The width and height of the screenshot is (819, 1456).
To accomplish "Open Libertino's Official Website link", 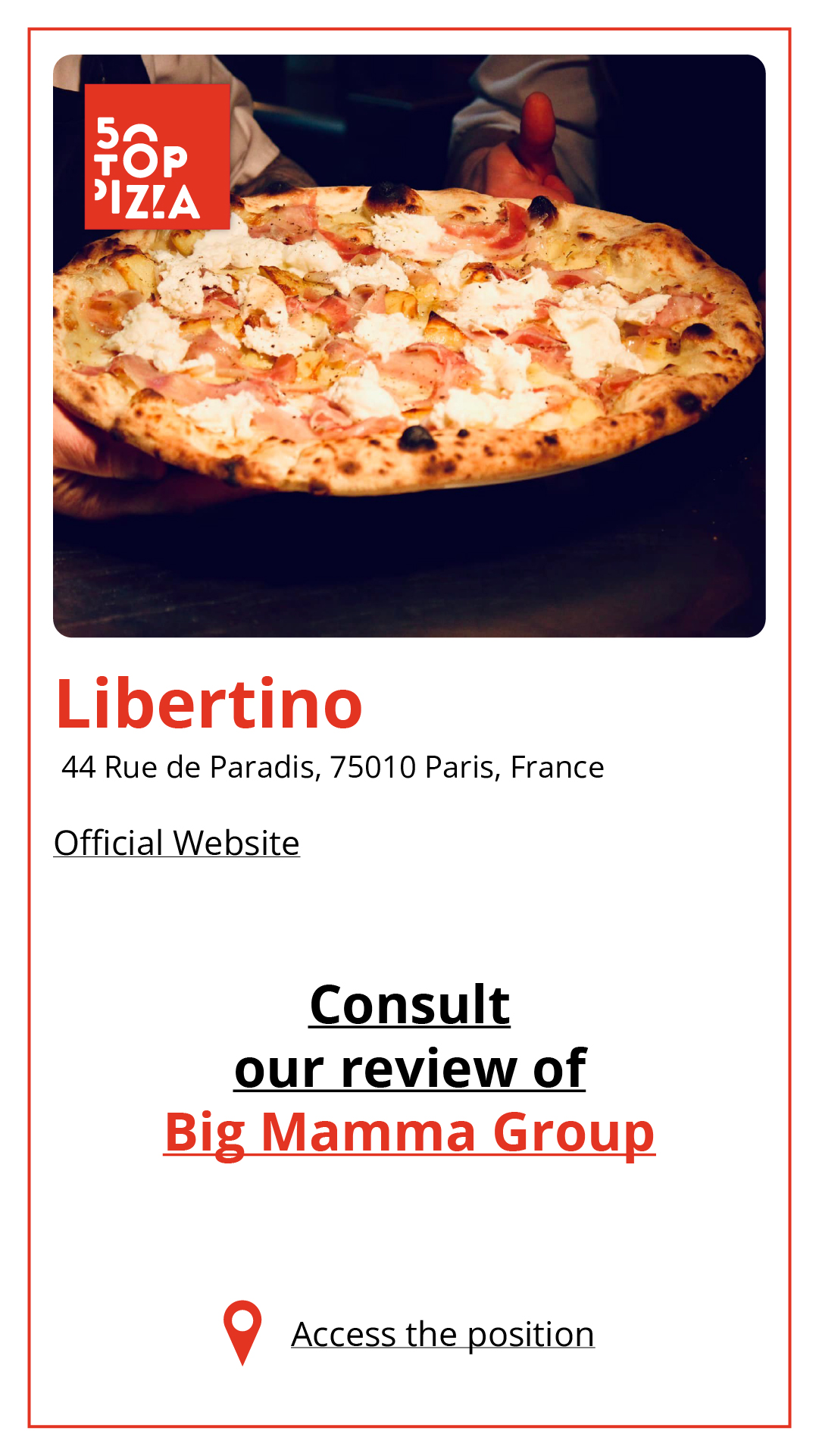I will [177, 843].
